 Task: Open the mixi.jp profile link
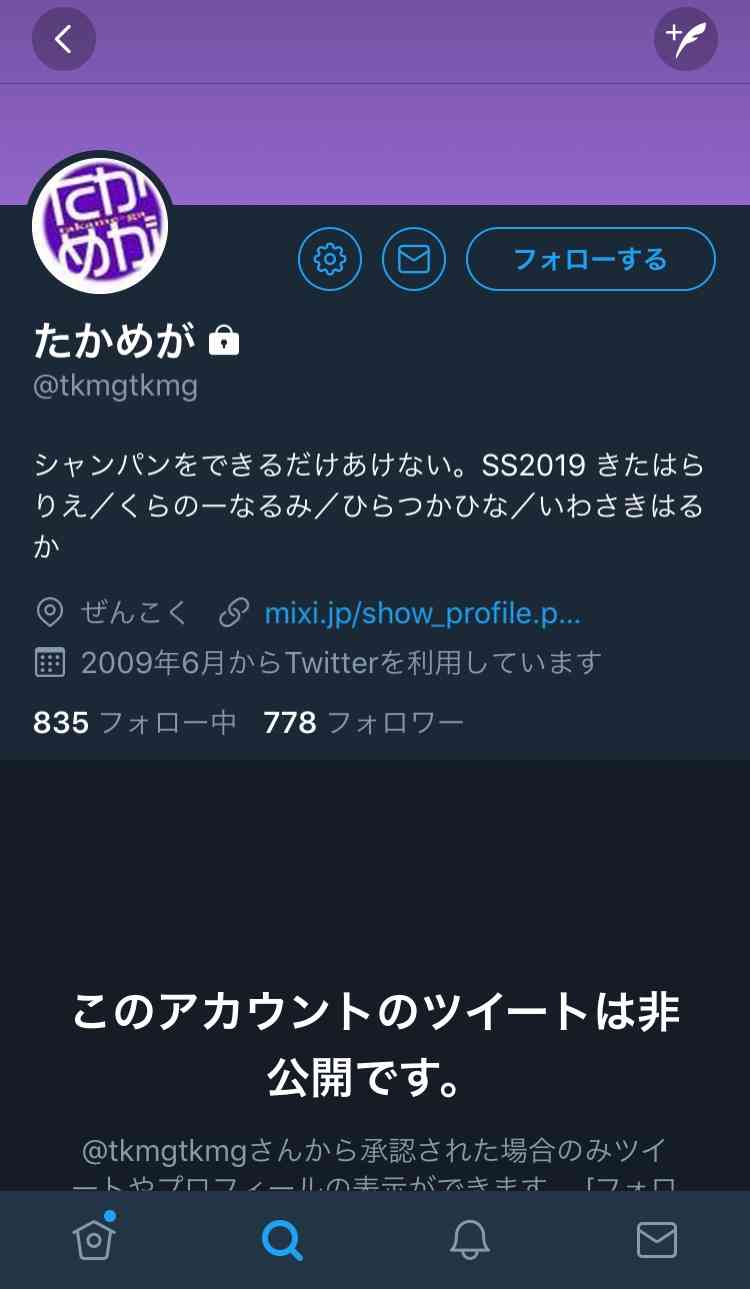[422, 613]
